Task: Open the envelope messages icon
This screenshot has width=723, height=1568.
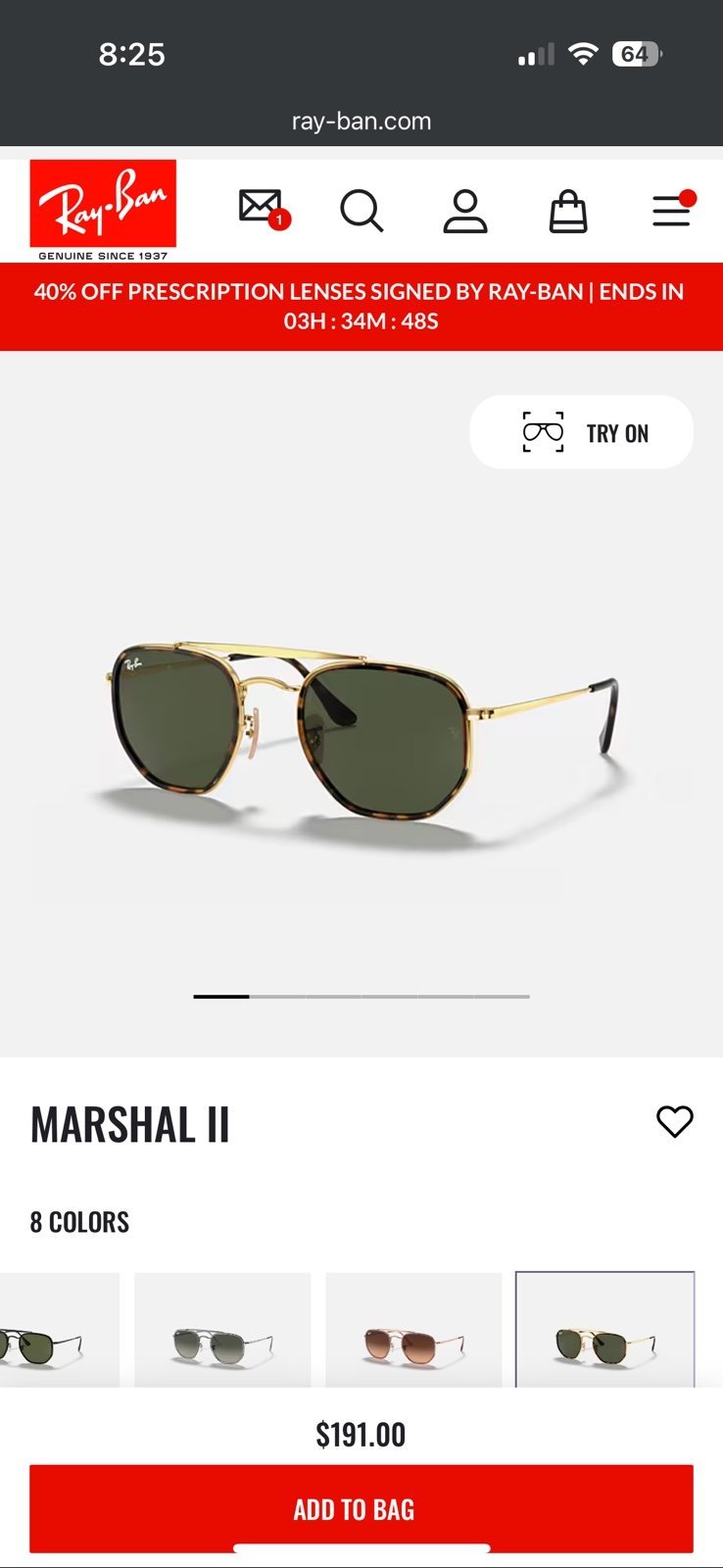Action: 264,209
